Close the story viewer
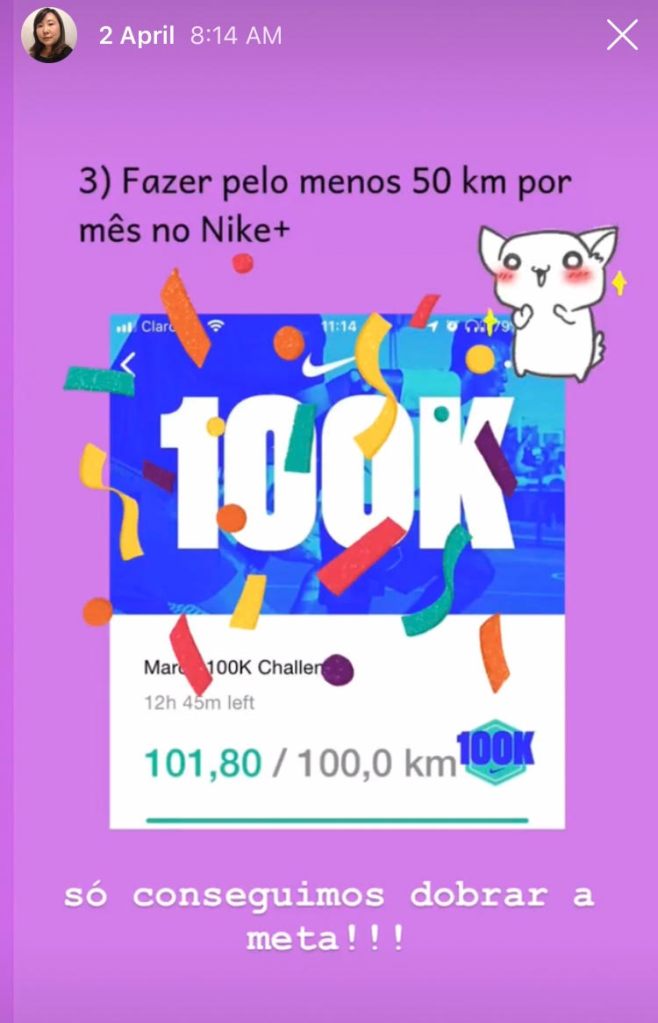Image resolution: width=658 pixels, height=1023 pixels. (622, 36)
